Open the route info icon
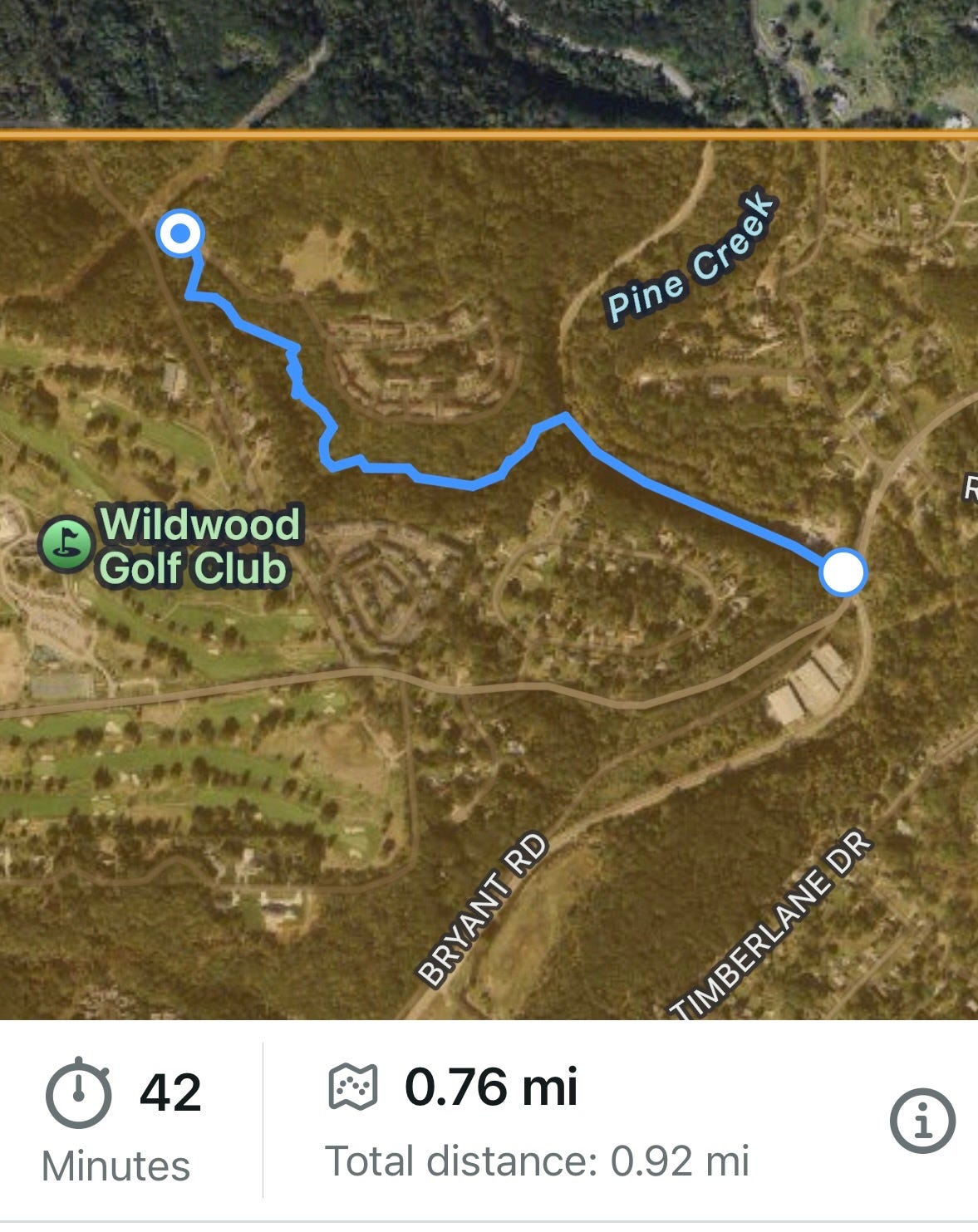Screen dimensions: 978x1232 [922, 1121]
